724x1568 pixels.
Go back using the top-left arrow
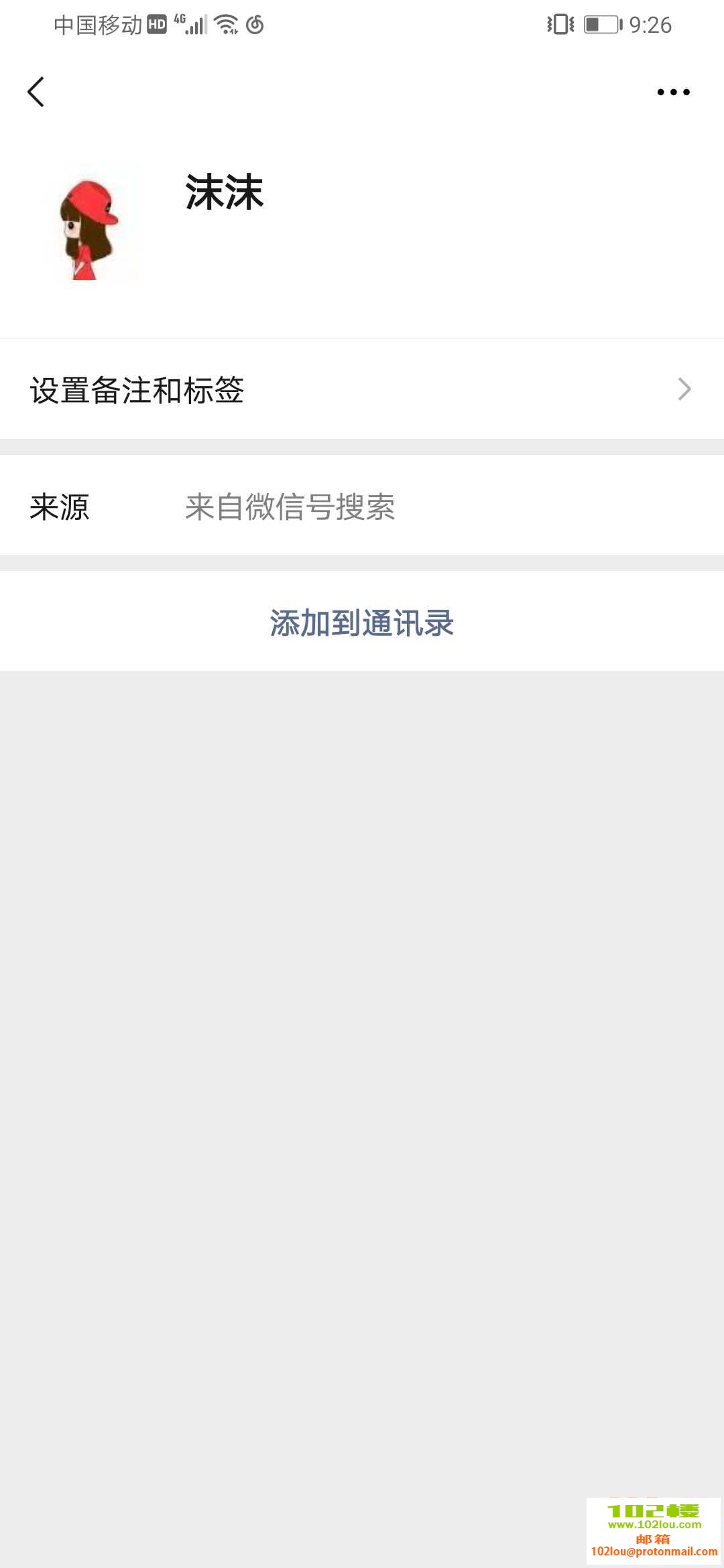(x=36, y=92)
